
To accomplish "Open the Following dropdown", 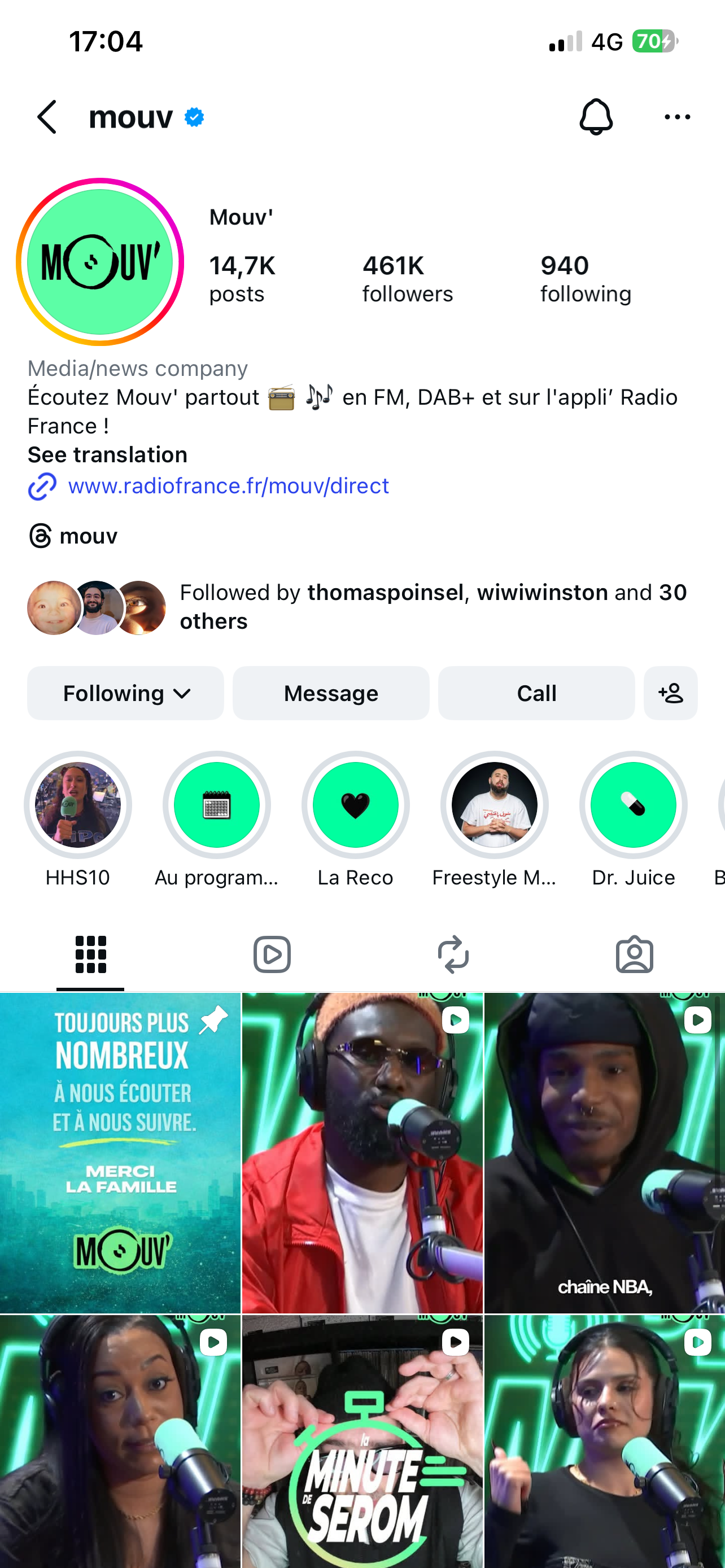I will point(125,693).
